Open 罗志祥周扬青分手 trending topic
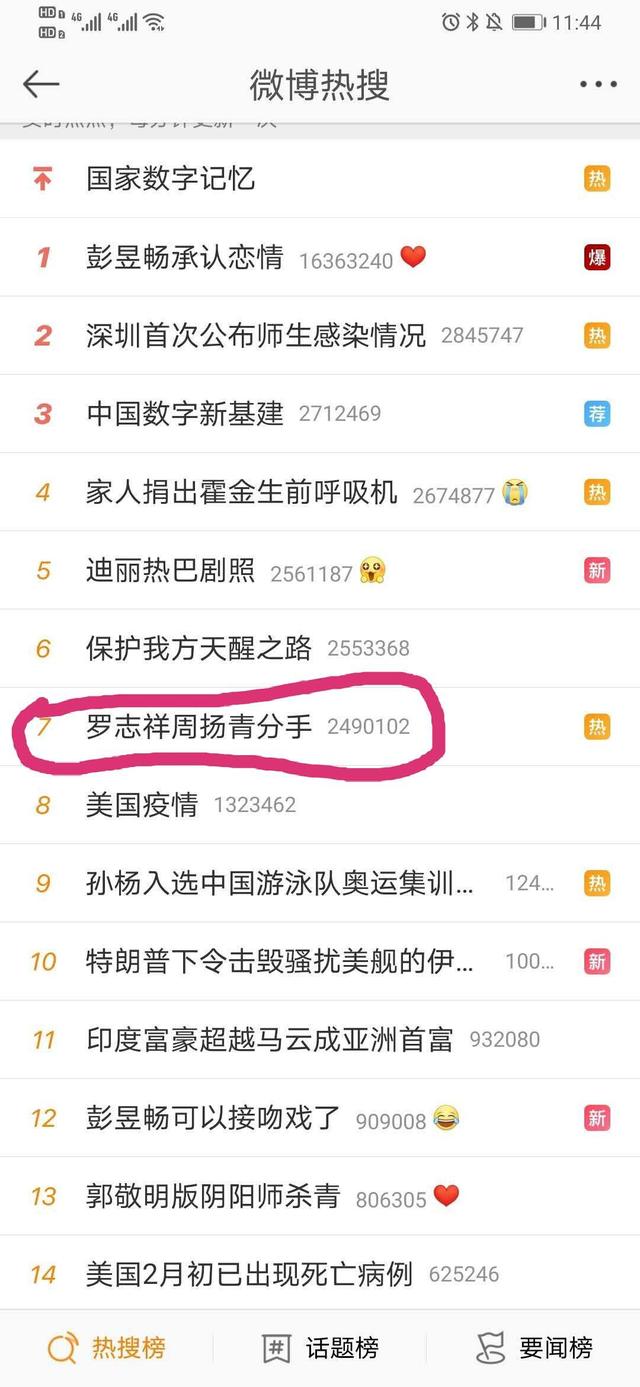Screen dimensions: 640x1387 [199, 726]
